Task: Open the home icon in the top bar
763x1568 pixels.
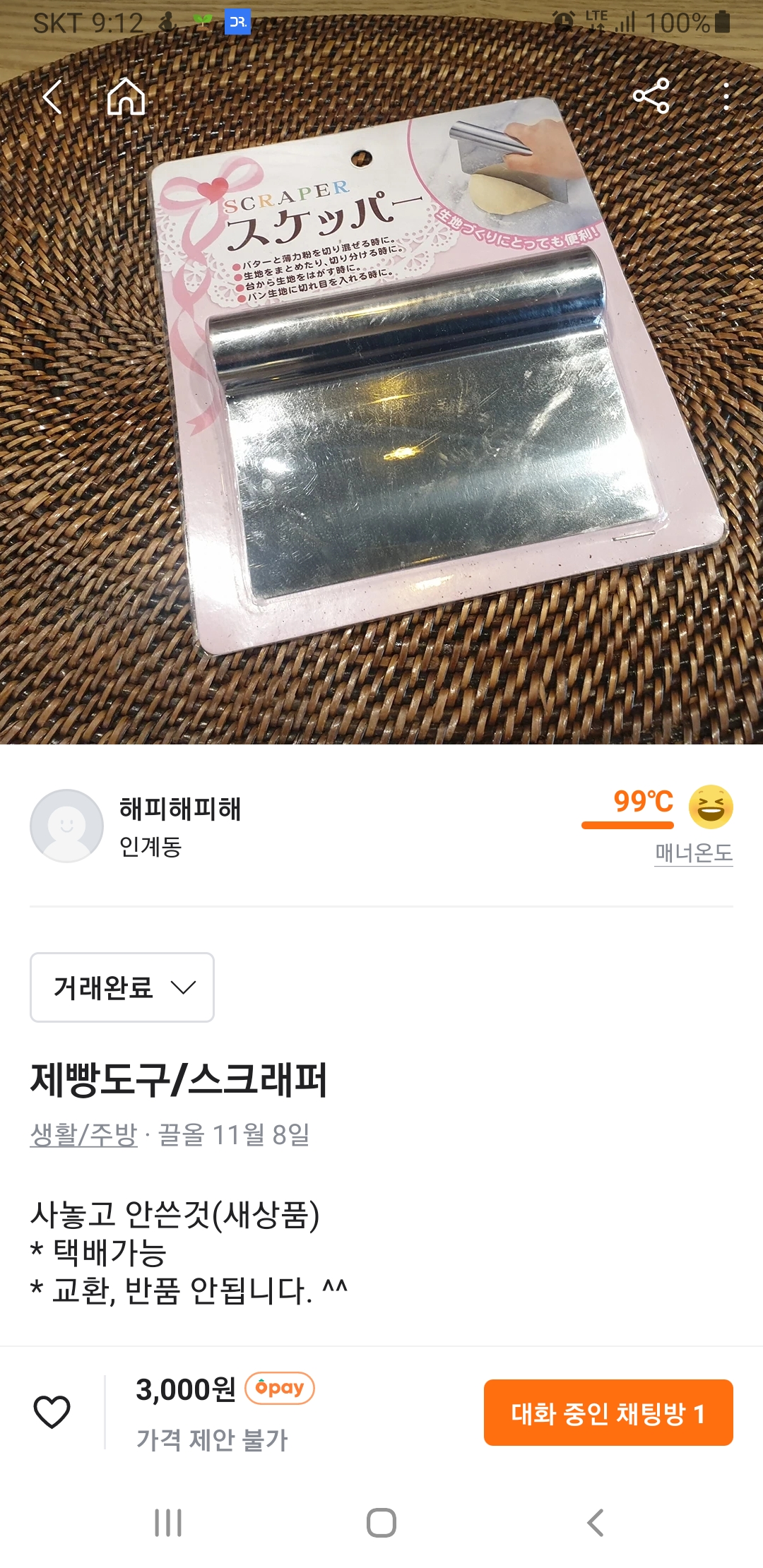Action: click(x=126, y=96)
